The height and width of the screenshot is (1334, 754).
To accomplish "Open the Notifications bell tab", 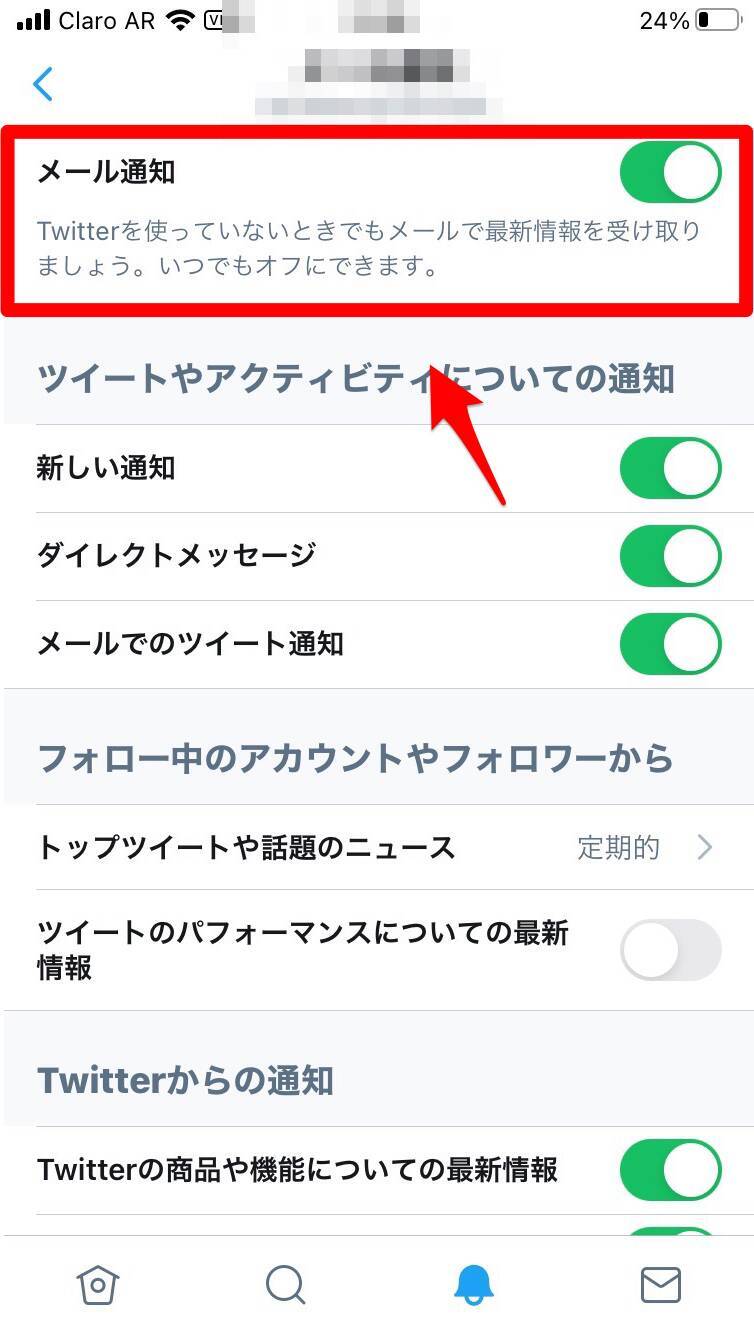I will tap(473, 1284).
